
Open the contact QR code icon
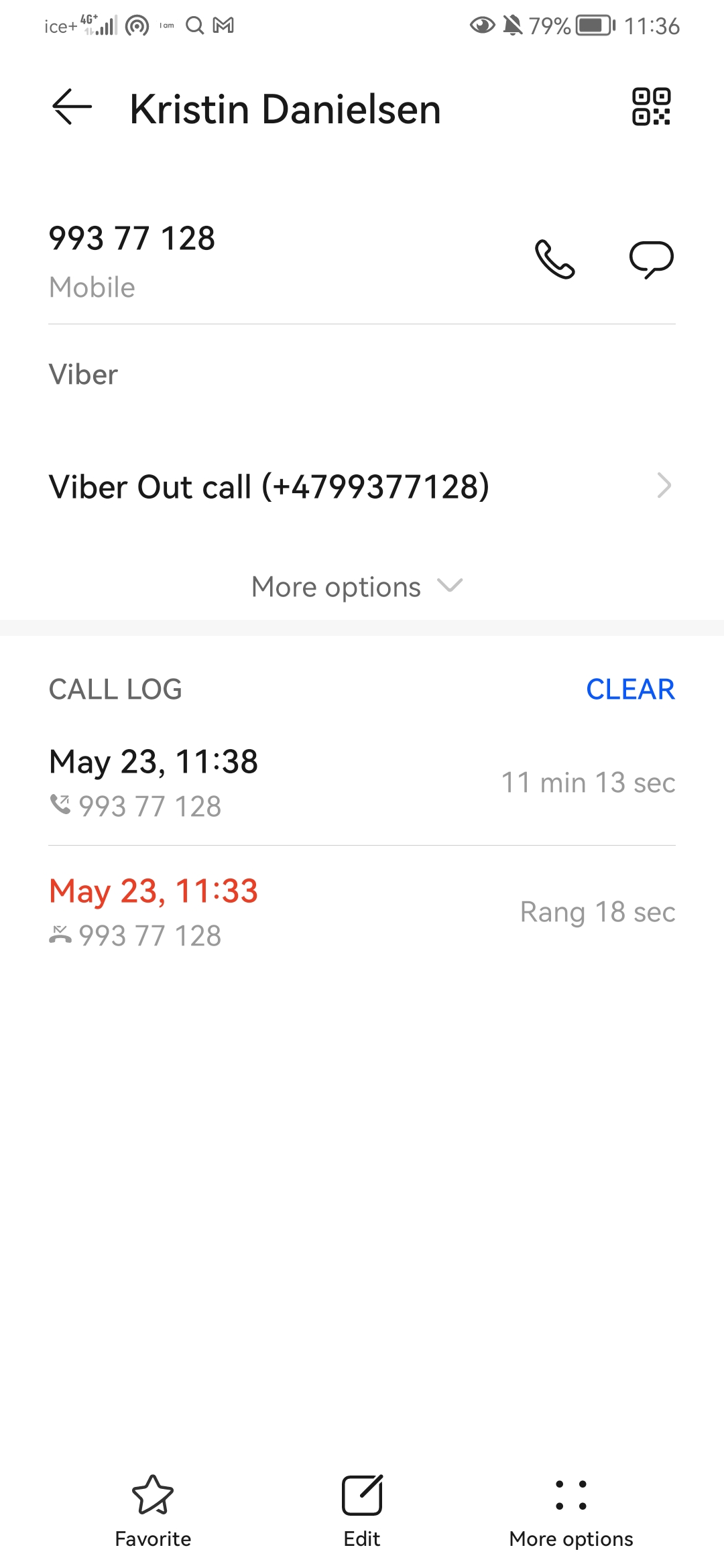pyautogui.click(x=651, y=107)
